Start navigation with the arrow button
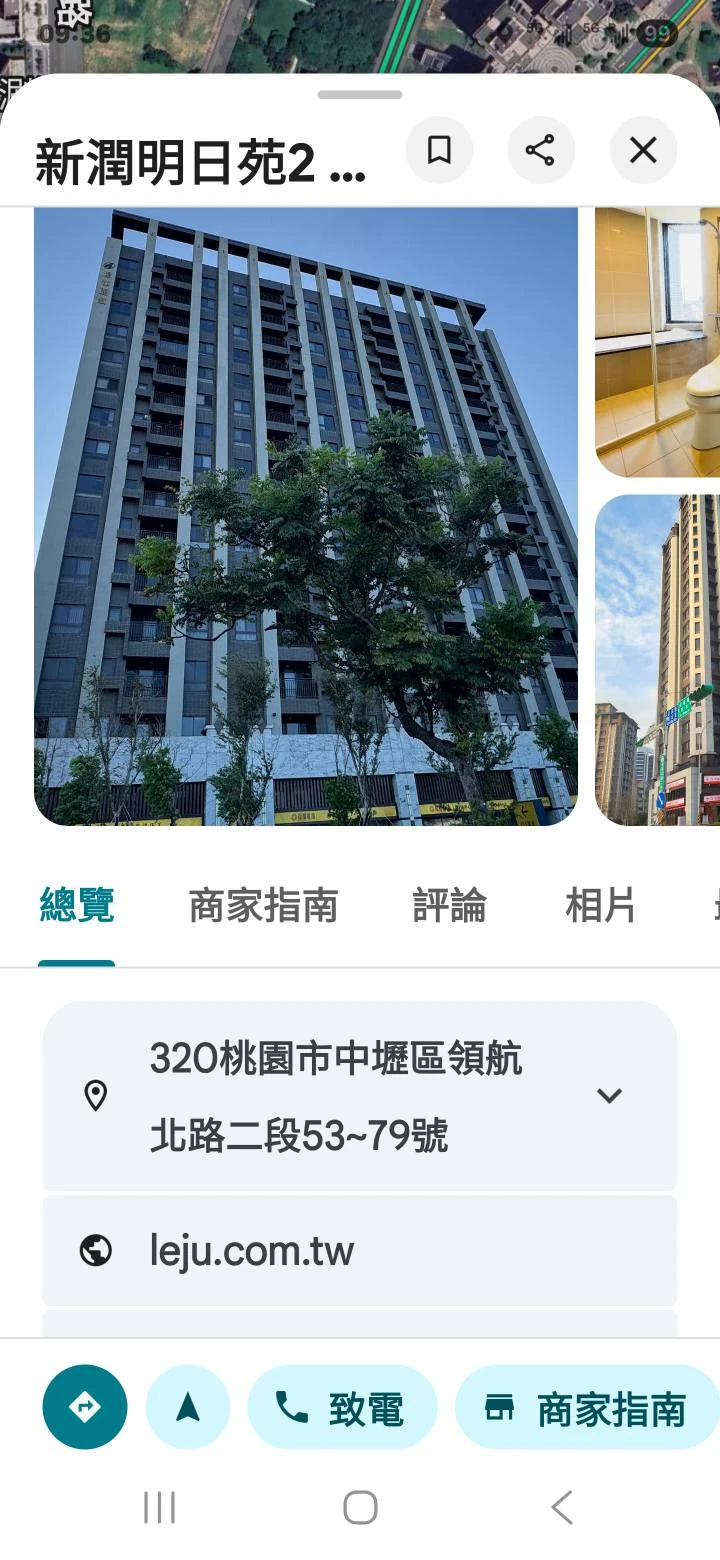Screen dimensions: 720x1560 (x=188, y=1407)
